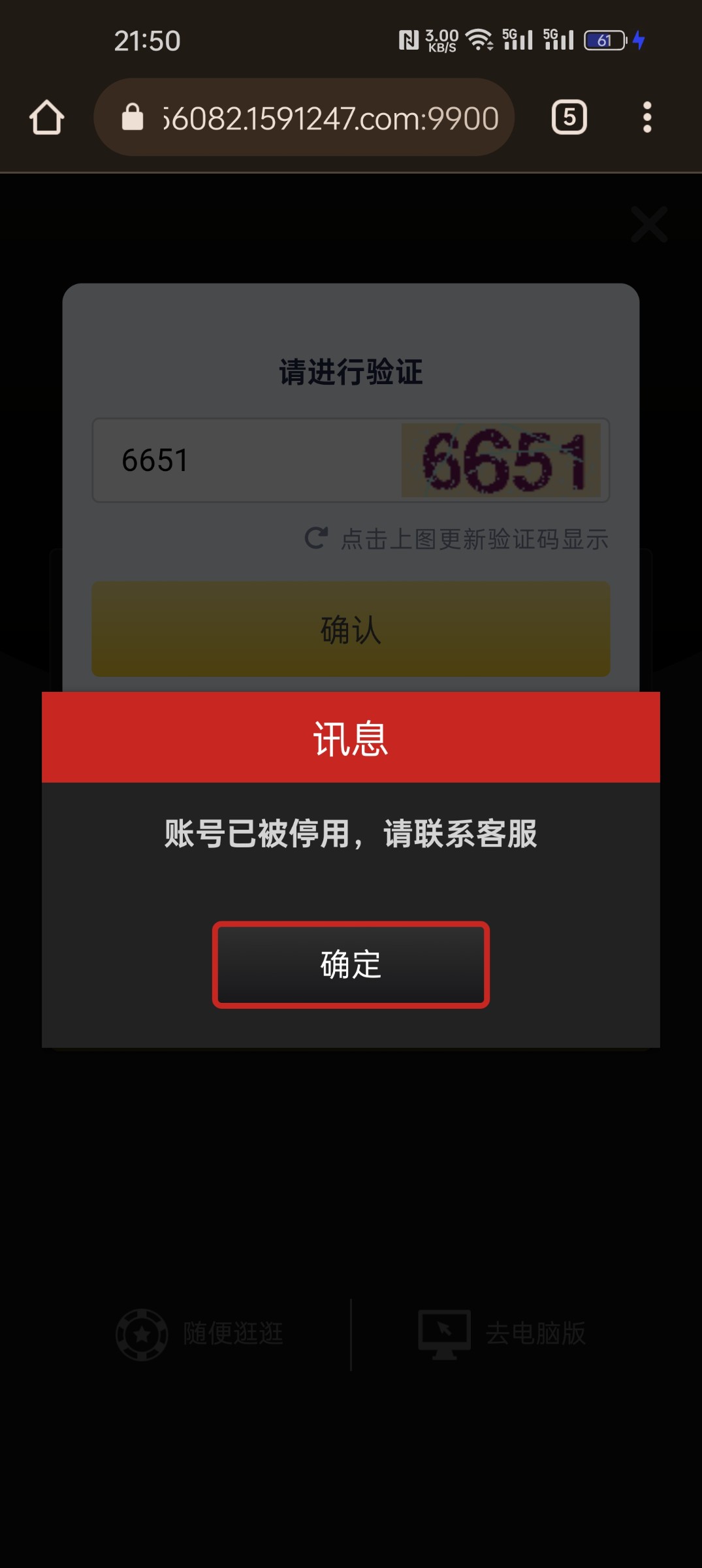Refresh the 6651 captcha image
The image size is (702, 1568).
point(501,461)
